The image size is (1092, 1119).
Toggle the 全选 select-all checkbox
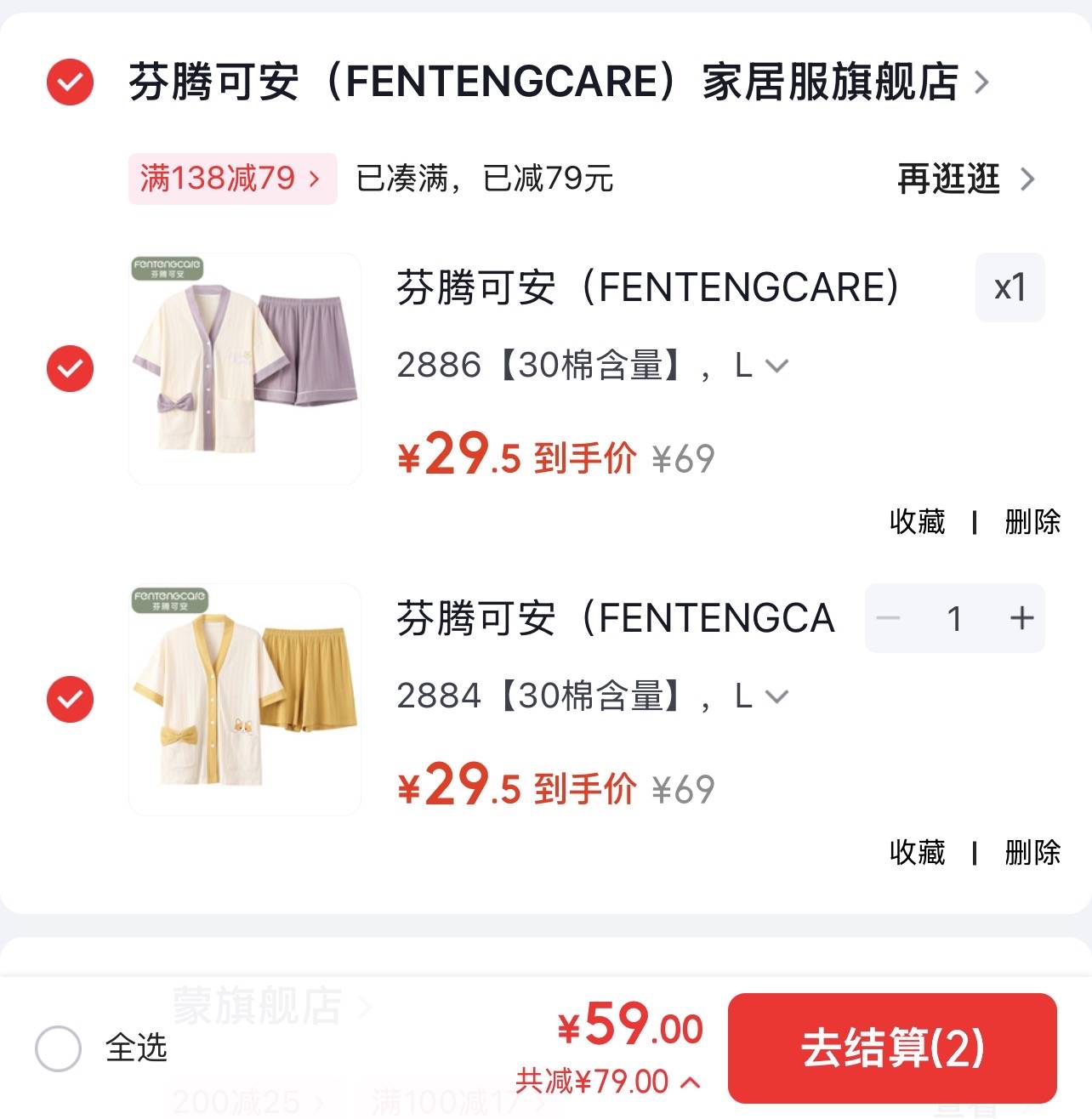(59, 1048)
